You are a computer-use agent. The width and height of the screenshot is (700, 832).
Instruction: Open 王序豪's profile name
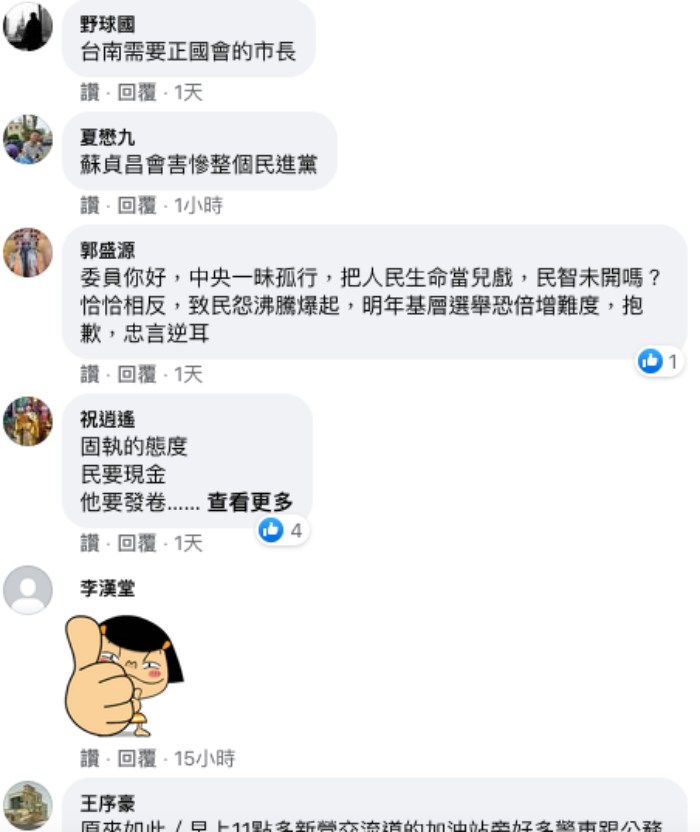pos(107,802)
